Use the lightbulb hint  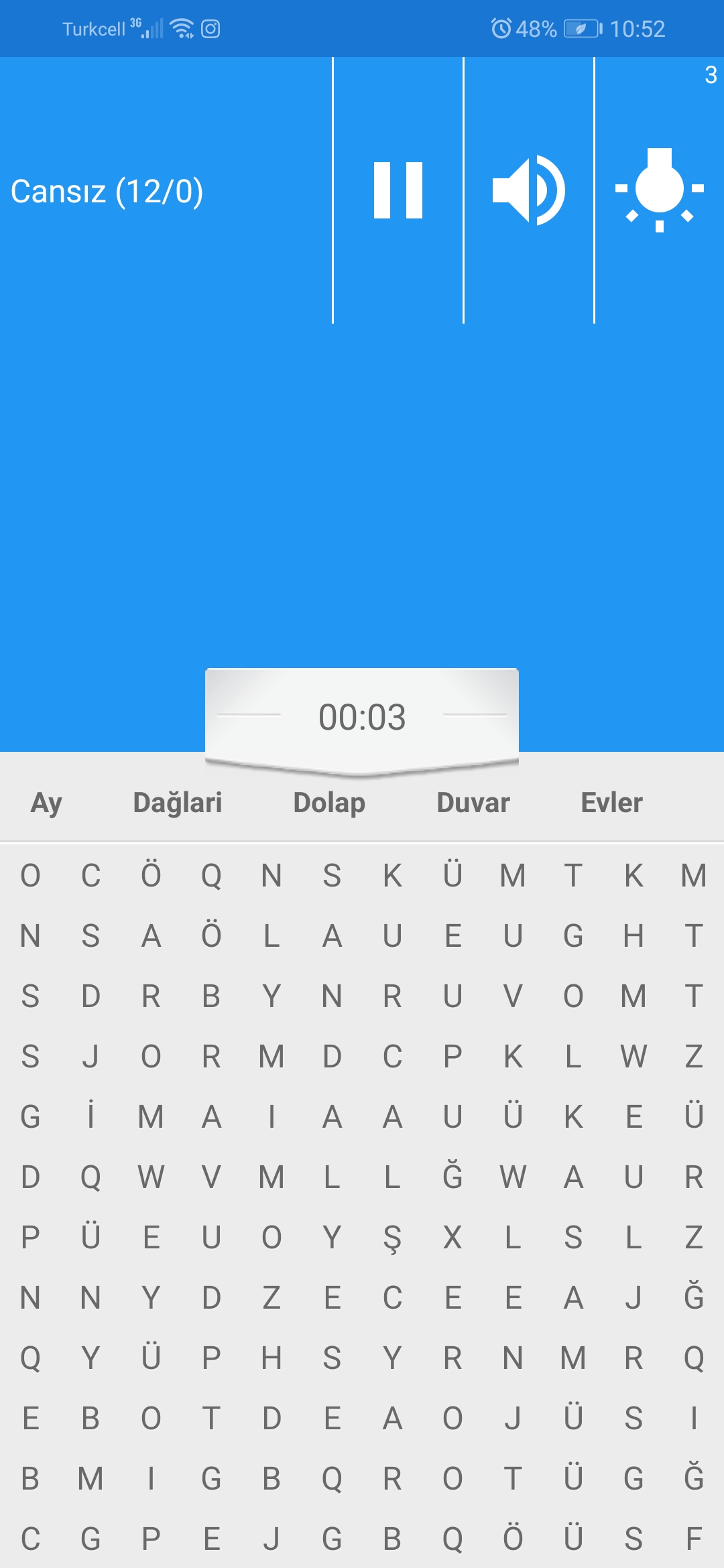tap(659, 190)
